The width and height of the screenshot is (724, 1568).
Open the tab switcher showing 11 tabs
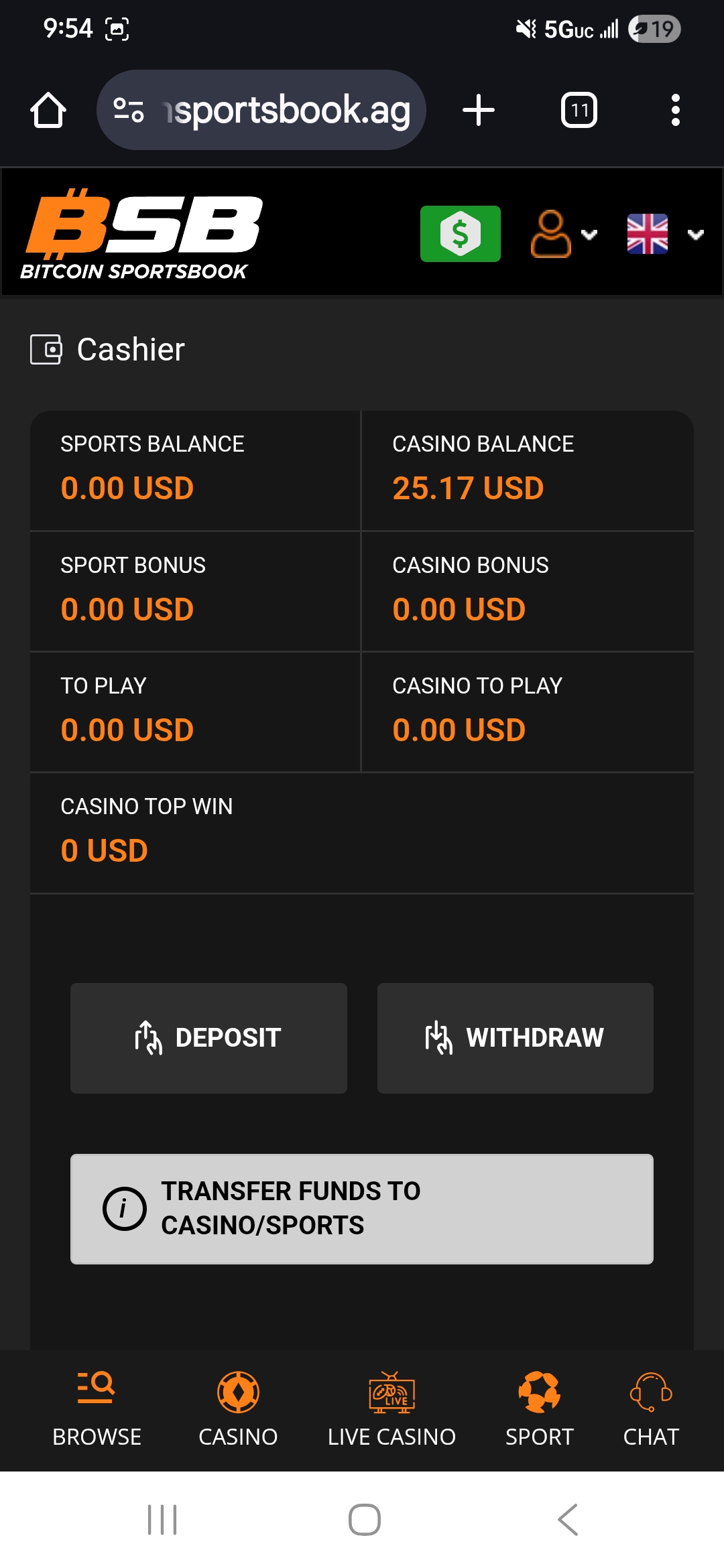point(579,109)
